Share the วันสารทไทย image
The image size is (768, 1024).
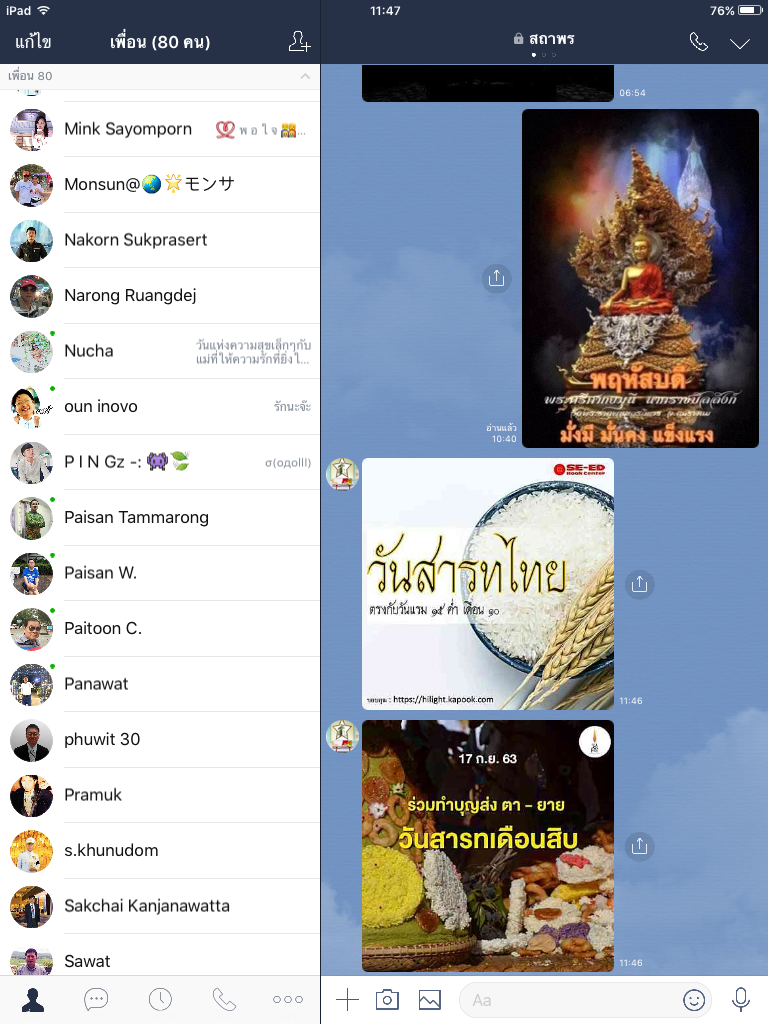pyautogui.click(x=640, y=584)
